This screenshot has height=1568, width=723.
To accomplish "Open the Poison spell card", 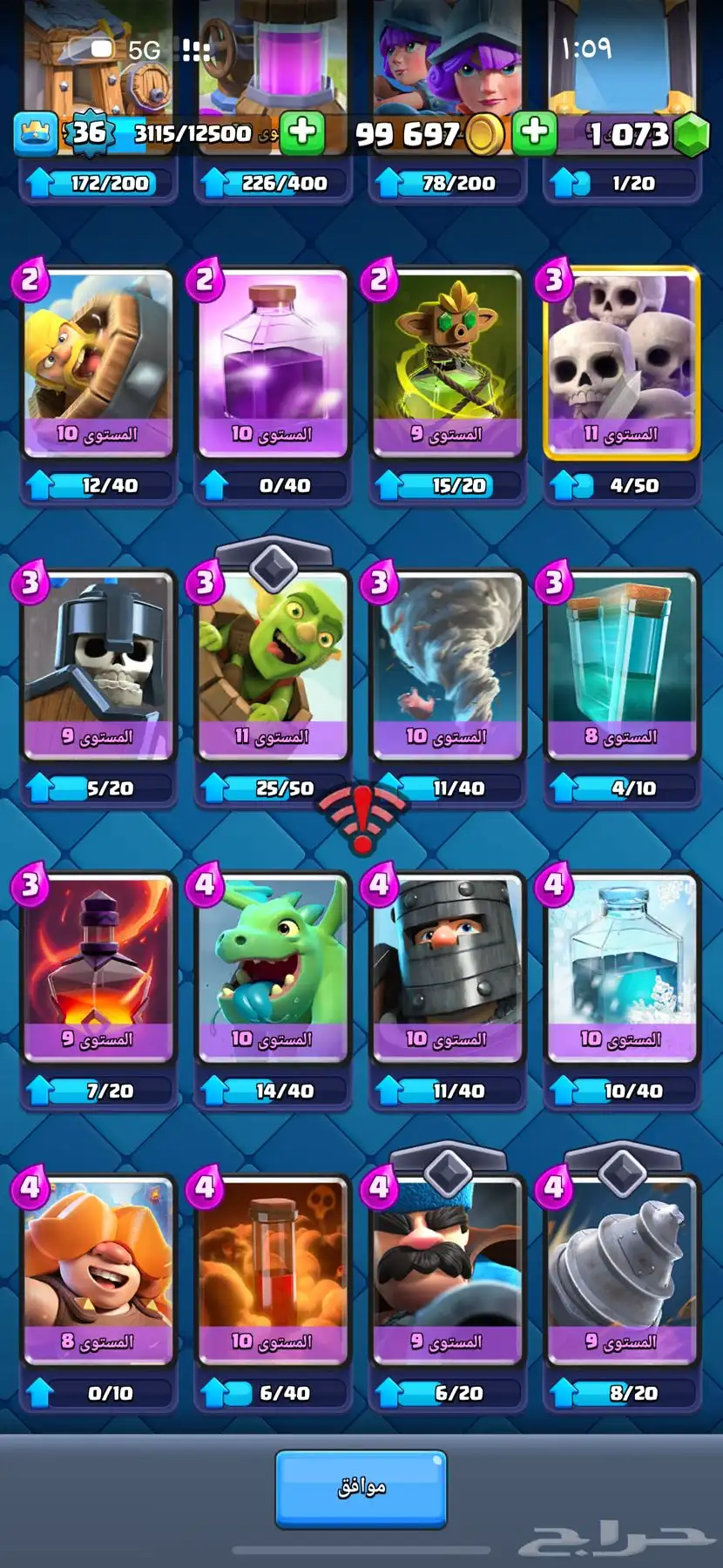I will coord(273,1269).
